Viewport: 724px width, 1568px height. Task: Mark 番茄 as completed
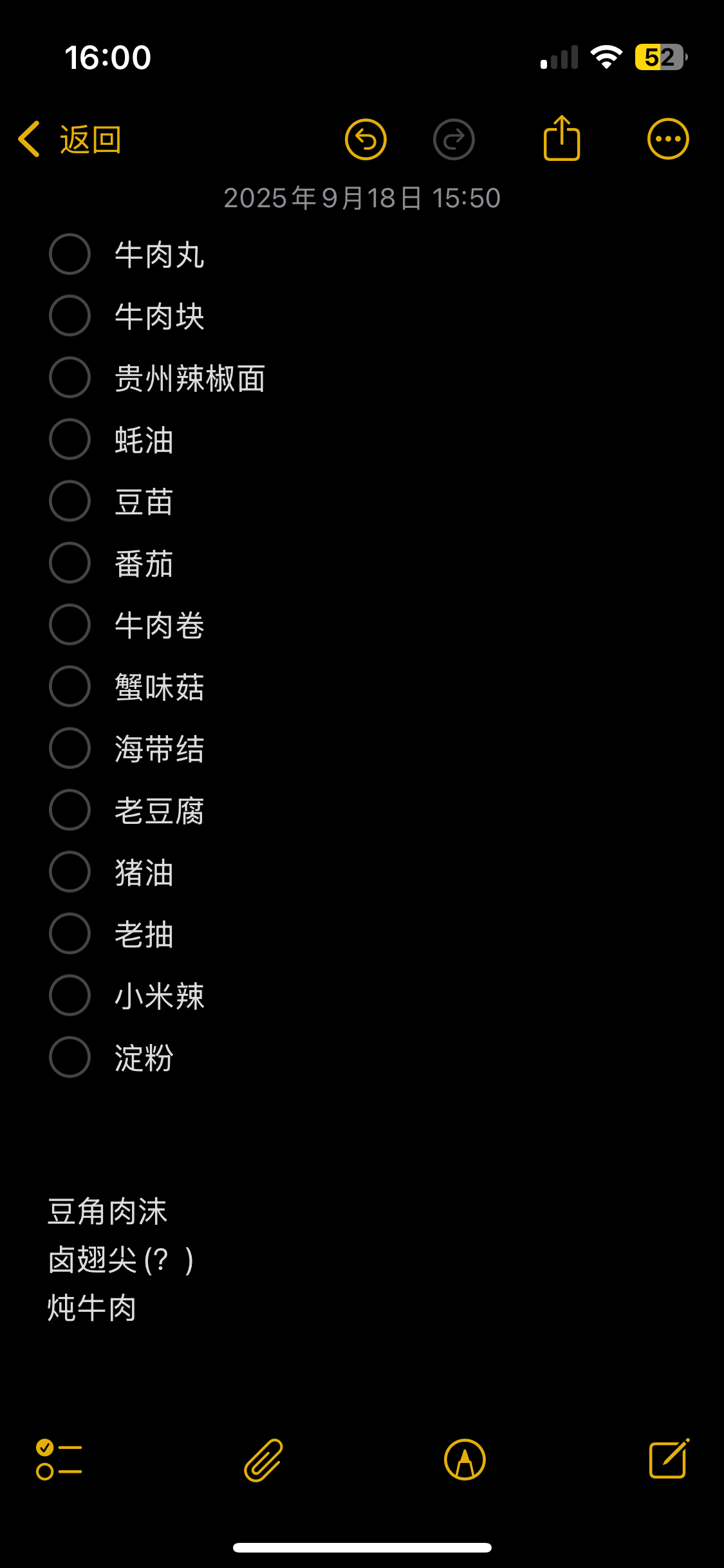click(70, 563)
